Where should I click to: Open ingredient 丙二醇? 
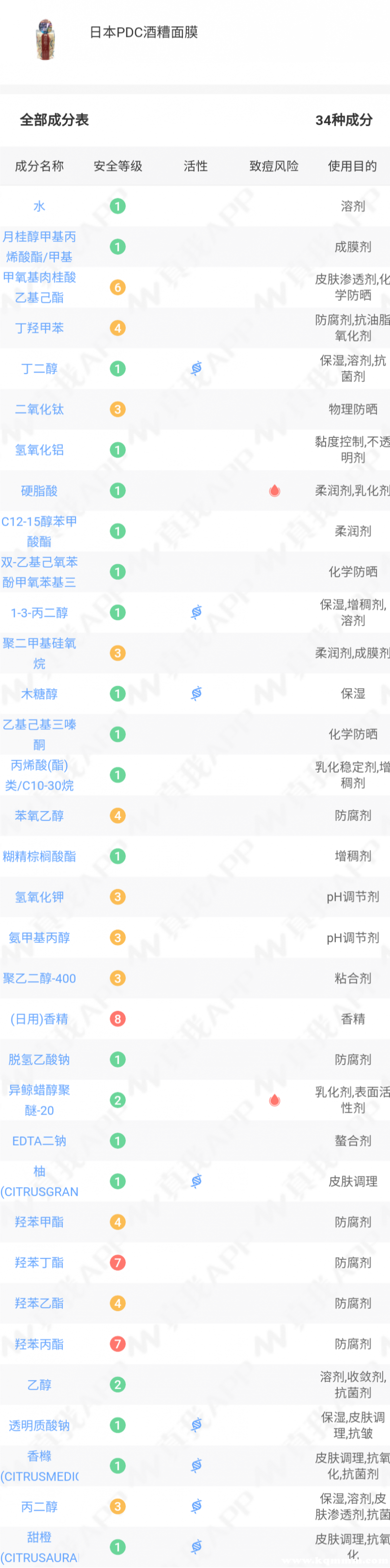pyautogui.click(x=39, y=1507)
